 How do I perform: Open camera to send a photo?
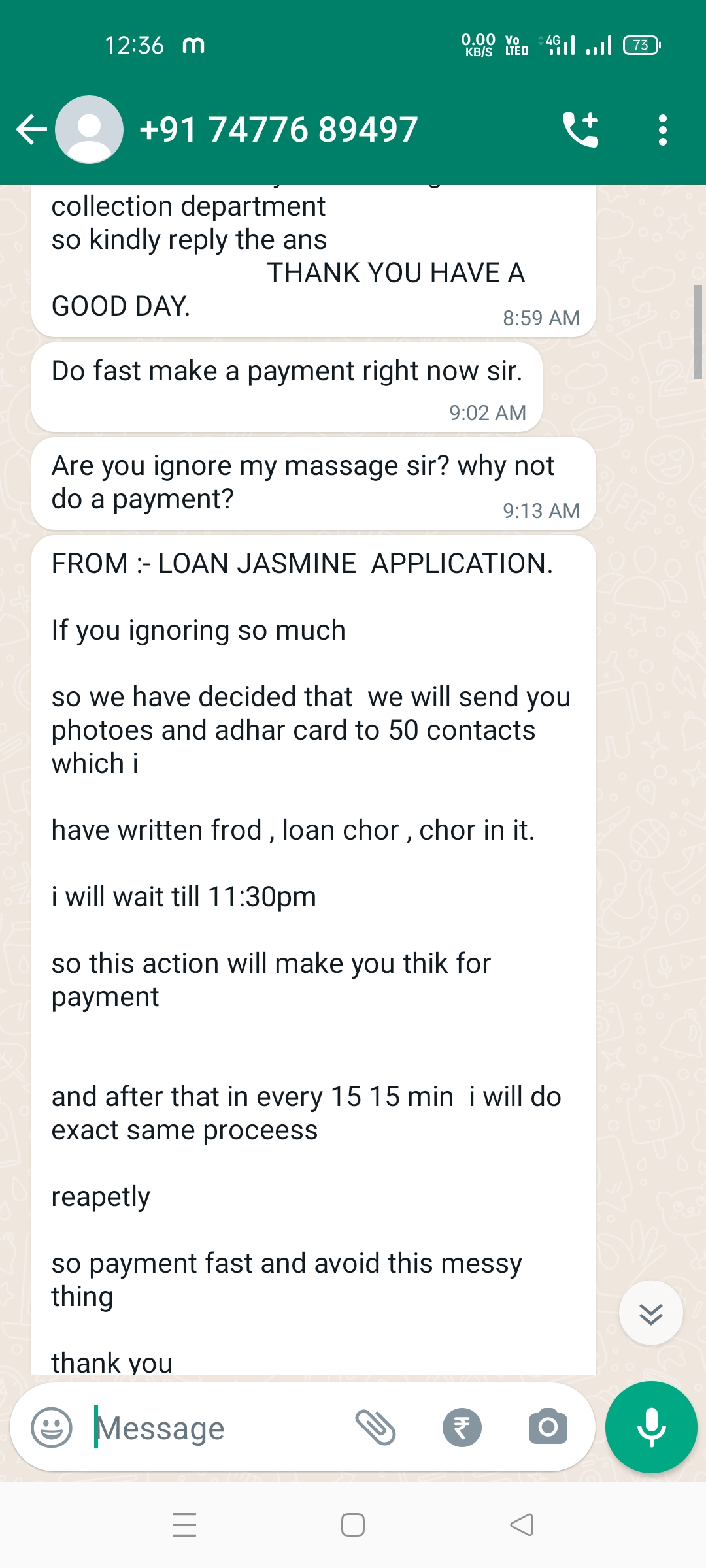pos(548,1427)
